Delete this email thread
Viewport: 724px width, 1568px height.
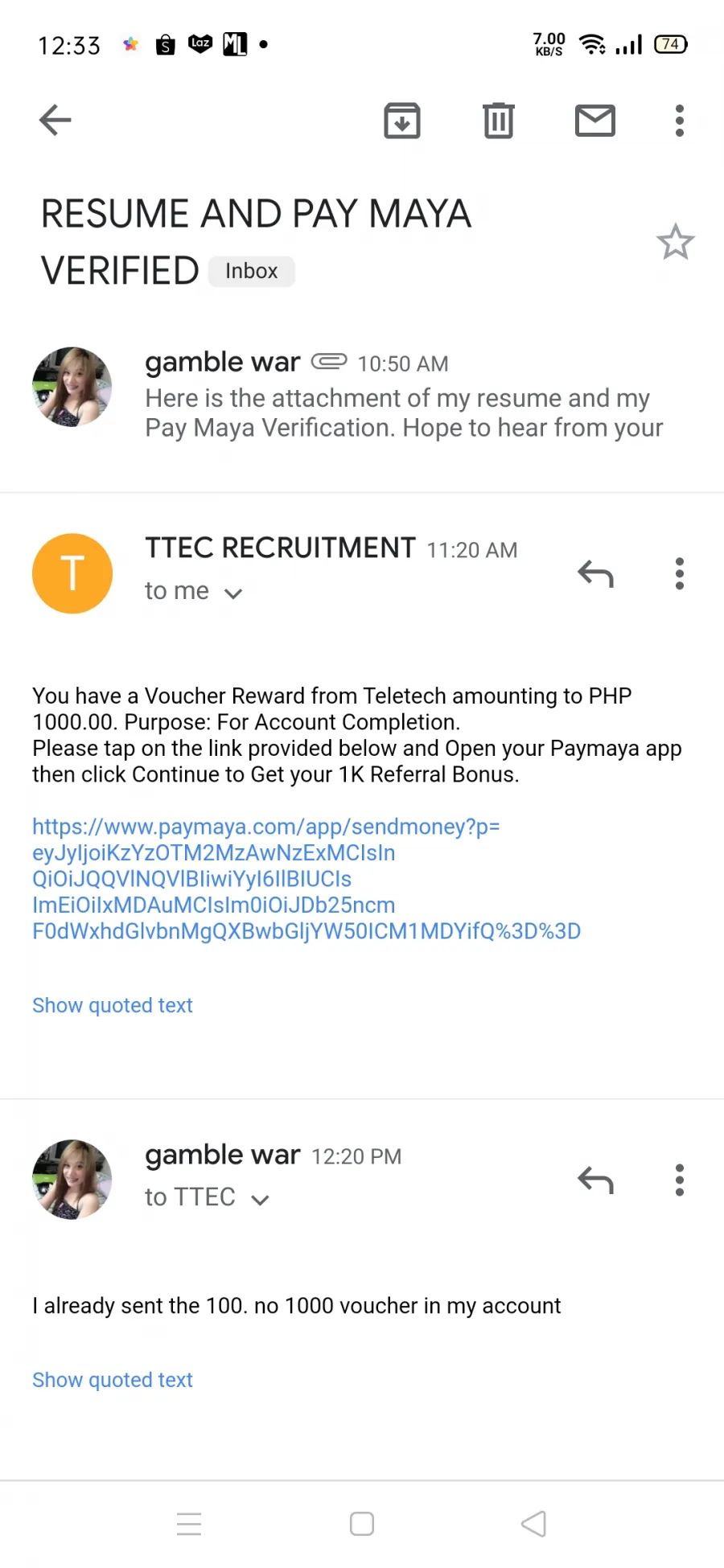coord(499,121)
